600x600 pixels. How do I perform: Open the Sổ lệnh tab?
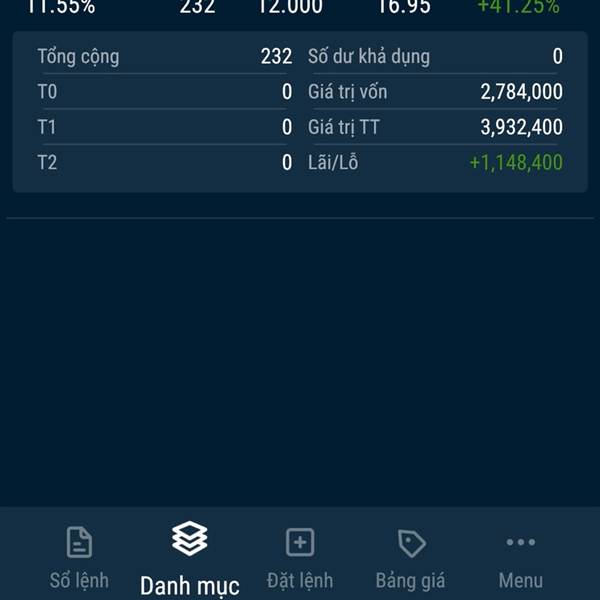coord(79,557)
